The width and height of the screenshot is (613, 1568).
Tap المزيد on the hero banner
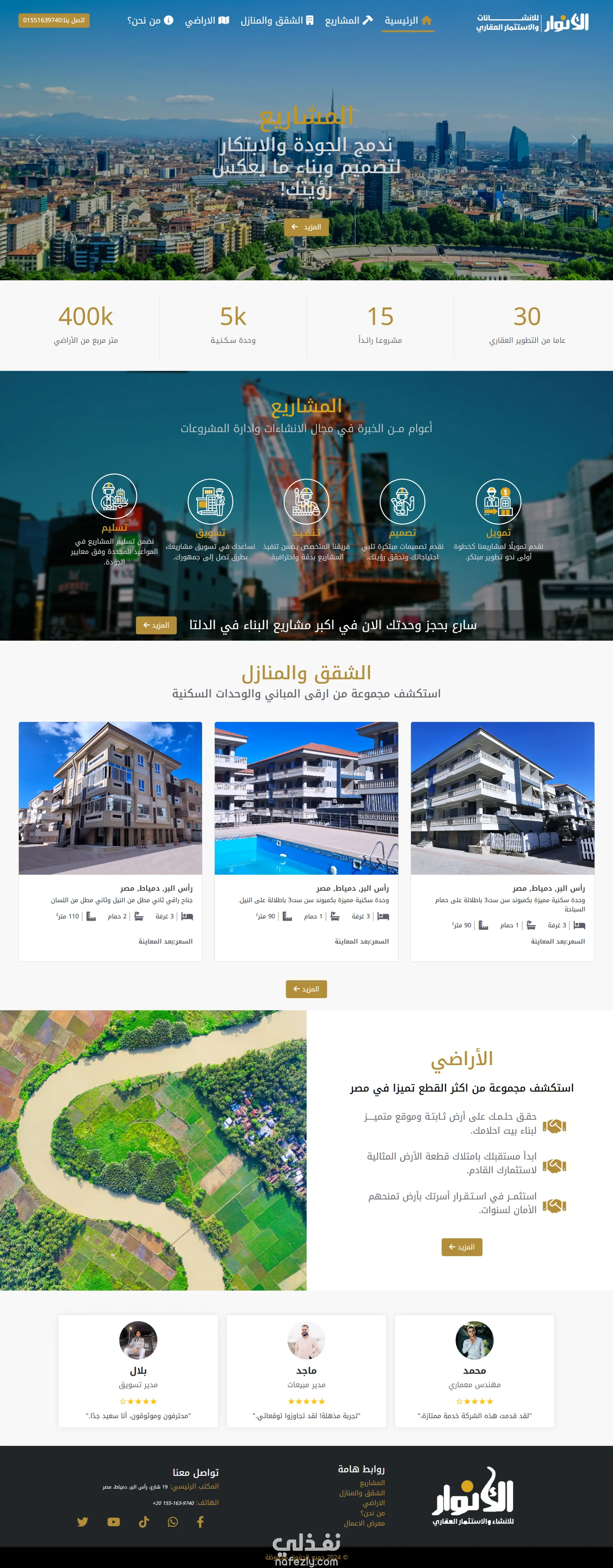[306, 227]
